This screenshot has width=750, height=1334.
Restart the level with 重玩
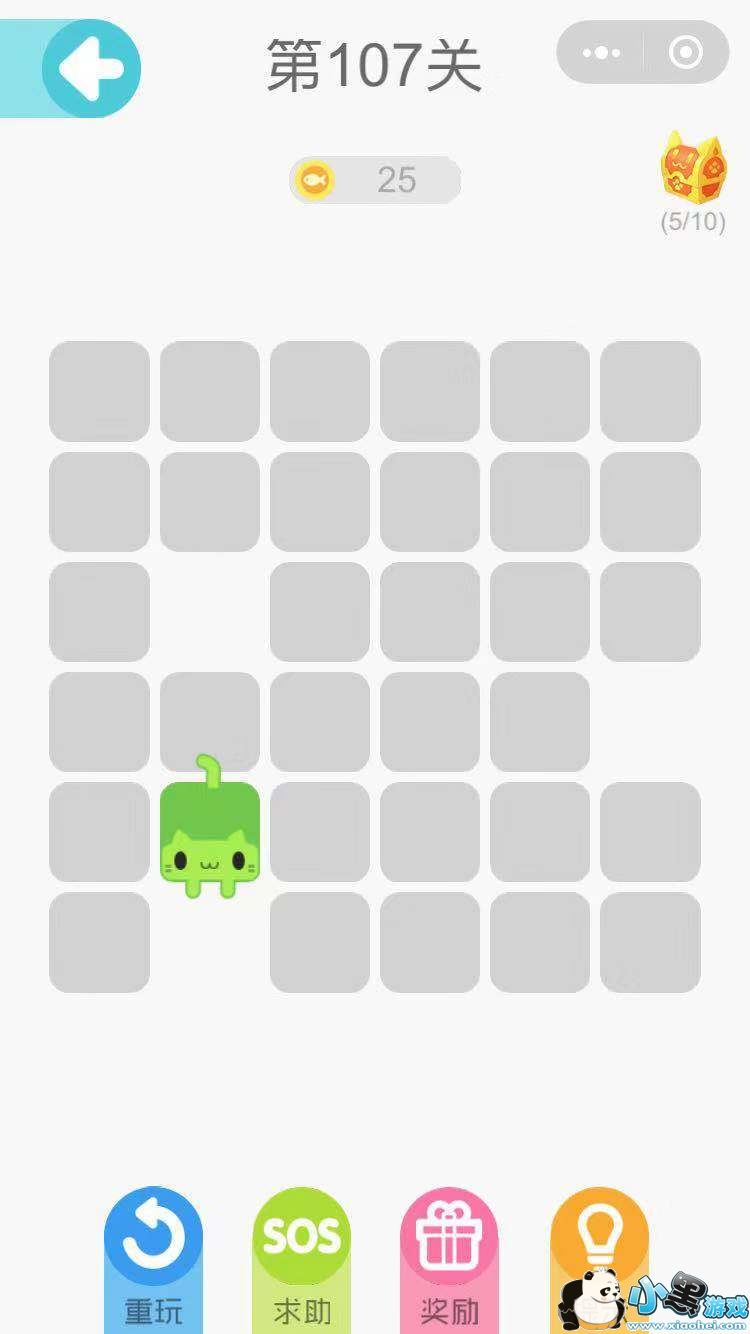(153, 1260)
